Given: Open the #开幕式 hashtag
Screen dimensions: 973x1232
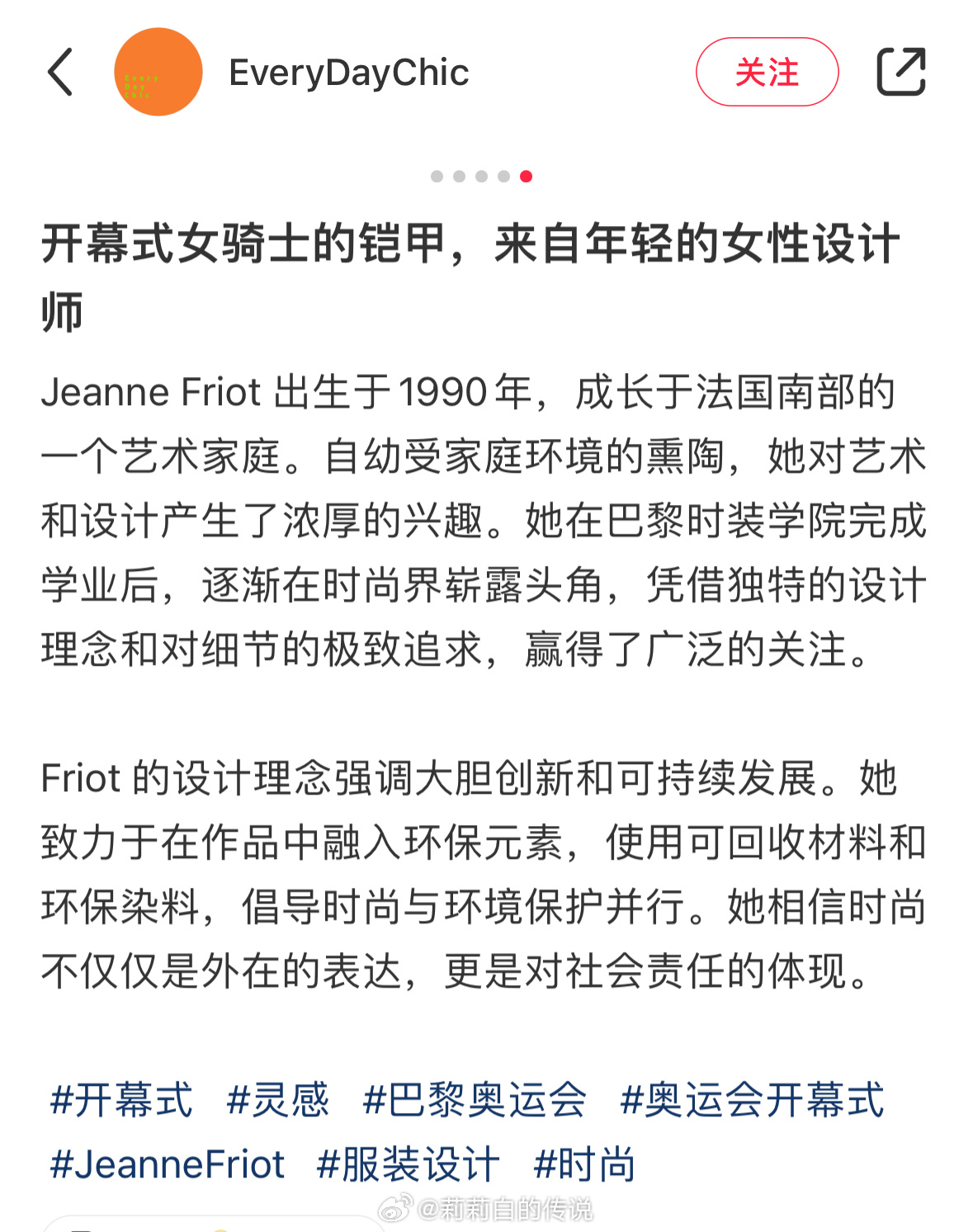Looking at the screenshot, I should click(x=121, y=1100).
